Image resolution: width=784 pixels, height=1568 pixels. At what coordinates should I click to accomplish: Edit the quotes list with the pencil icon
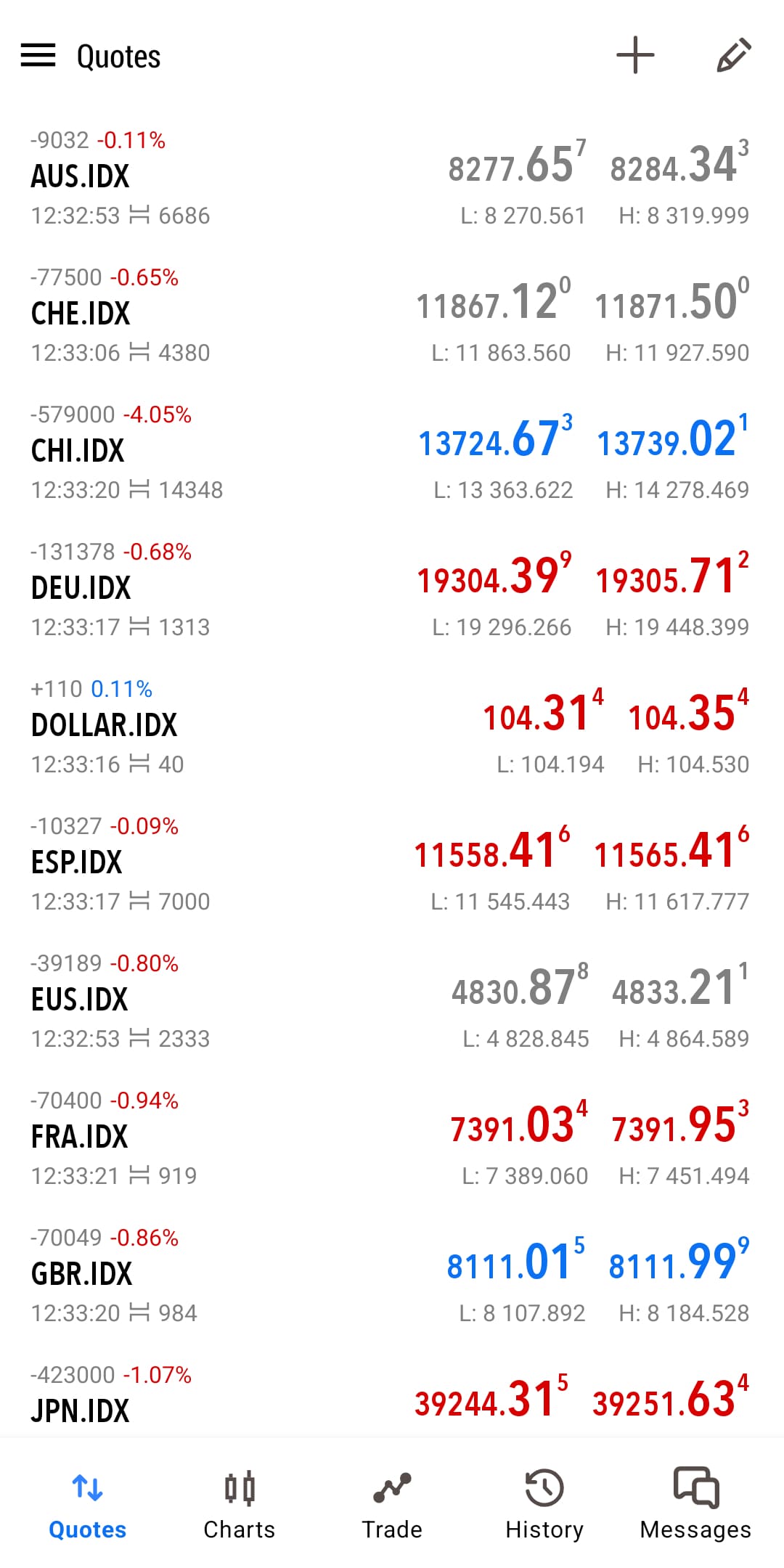tap(733, 55)
